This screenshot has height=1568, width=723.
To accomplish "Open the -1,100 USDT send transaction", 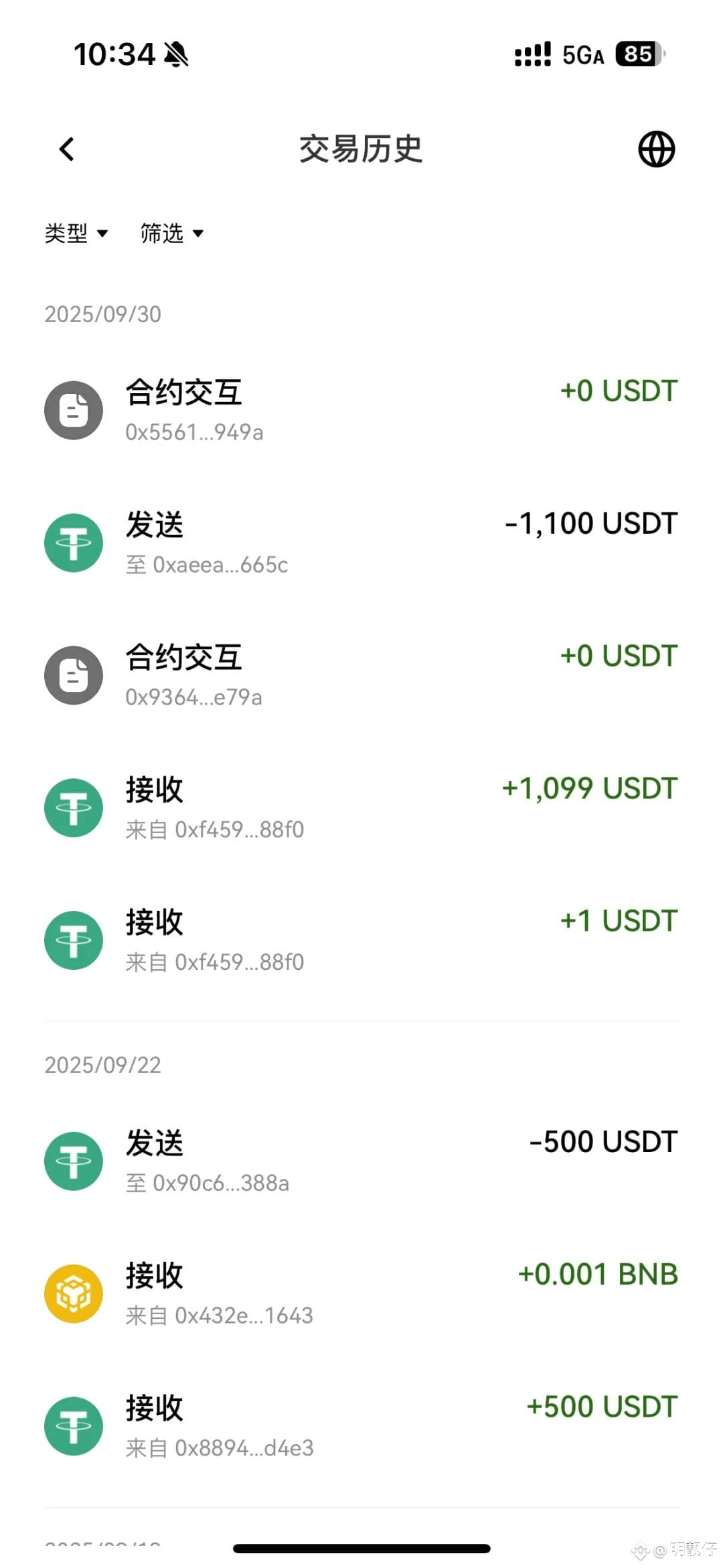I will (361, 543).
